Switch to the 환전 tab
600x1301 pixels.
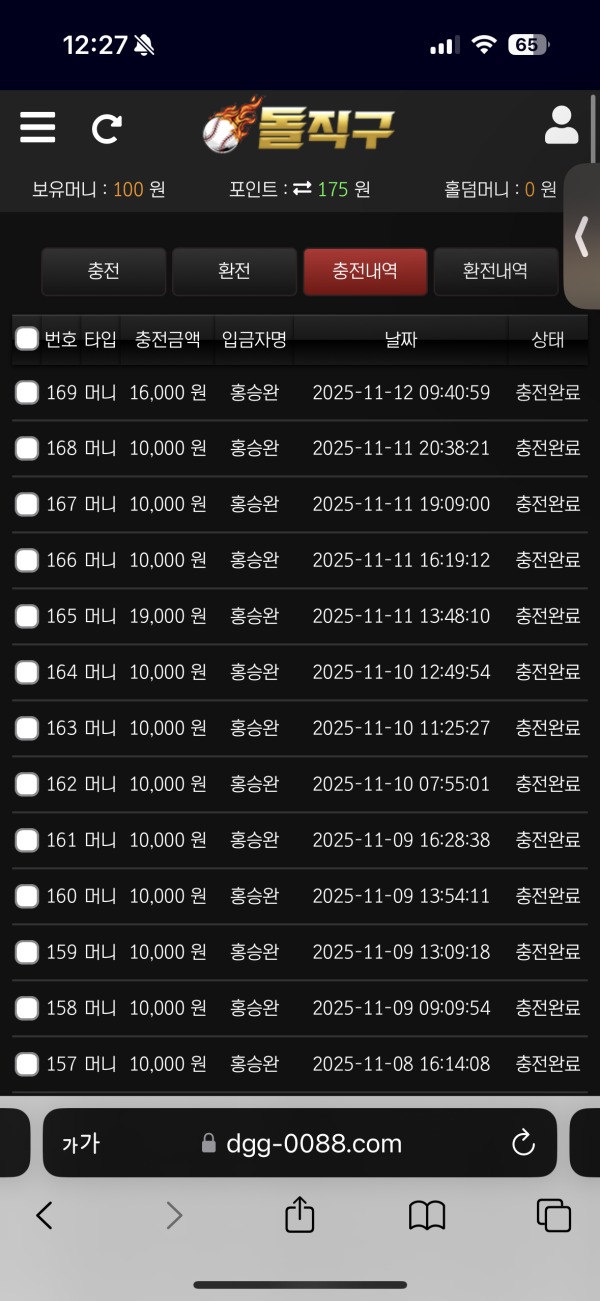click(x=234, y=271)
